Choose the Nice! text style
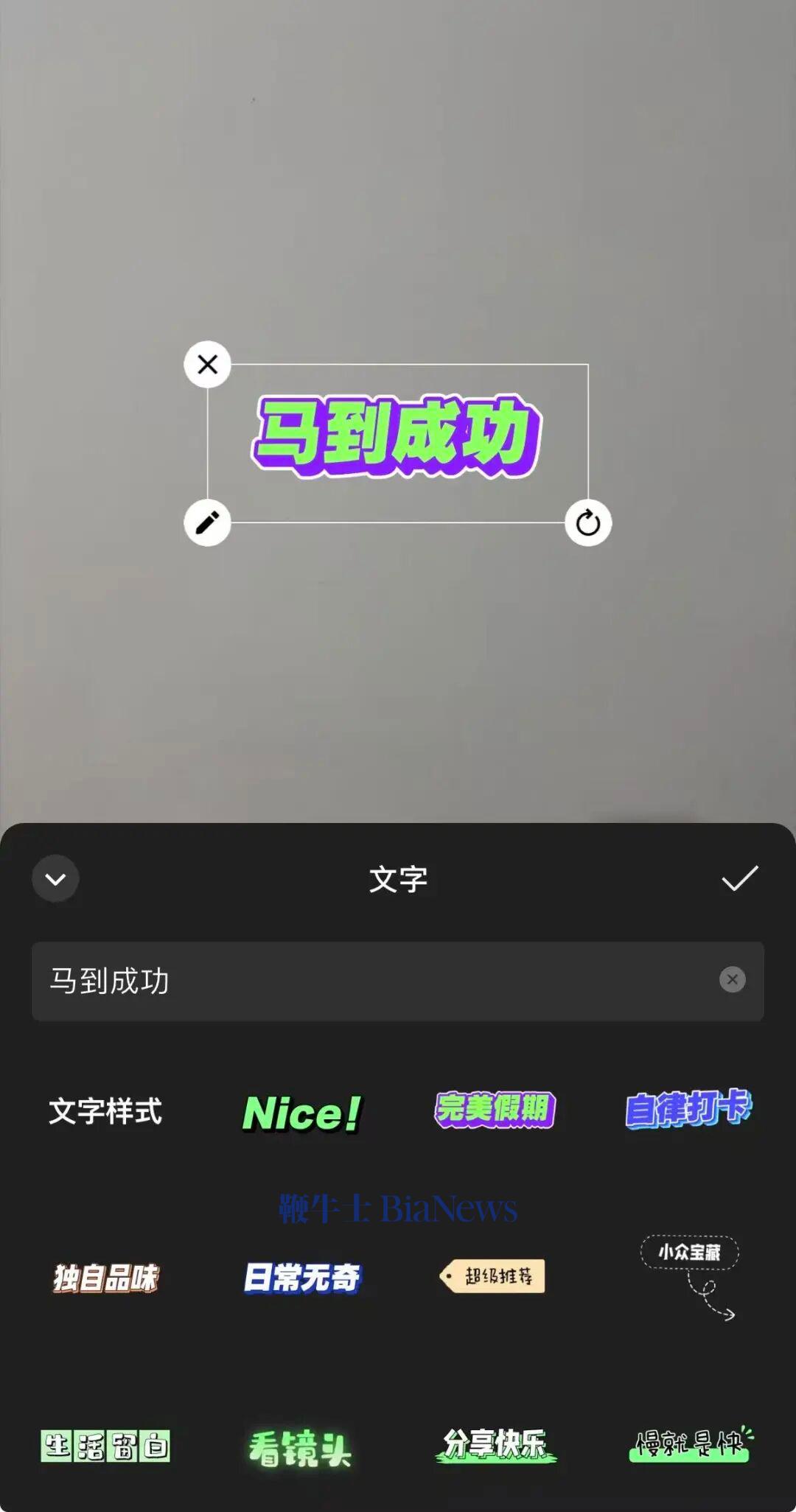796x1512 pixels. 301,1112
